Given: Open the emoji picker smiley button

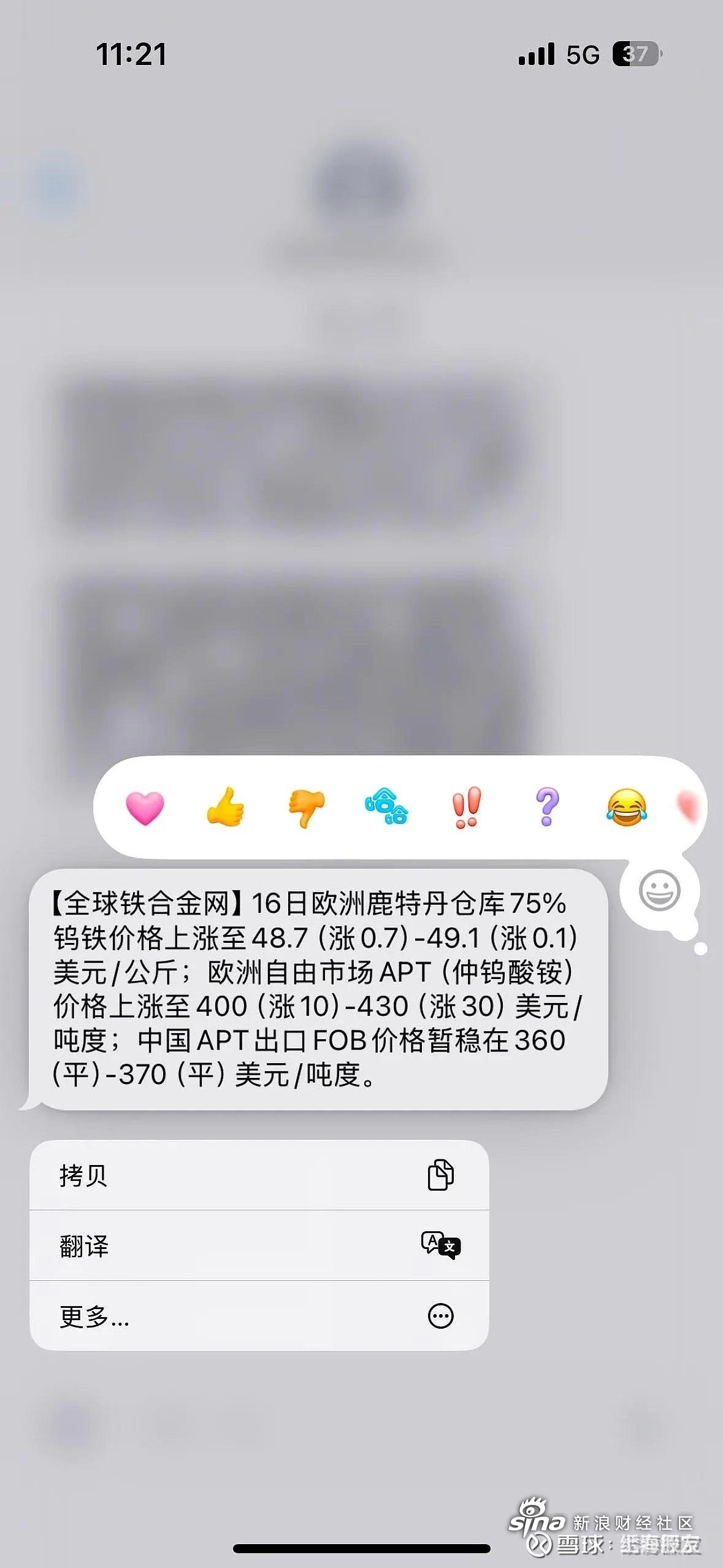Looking at the screenshot, I should coord(659,890).
